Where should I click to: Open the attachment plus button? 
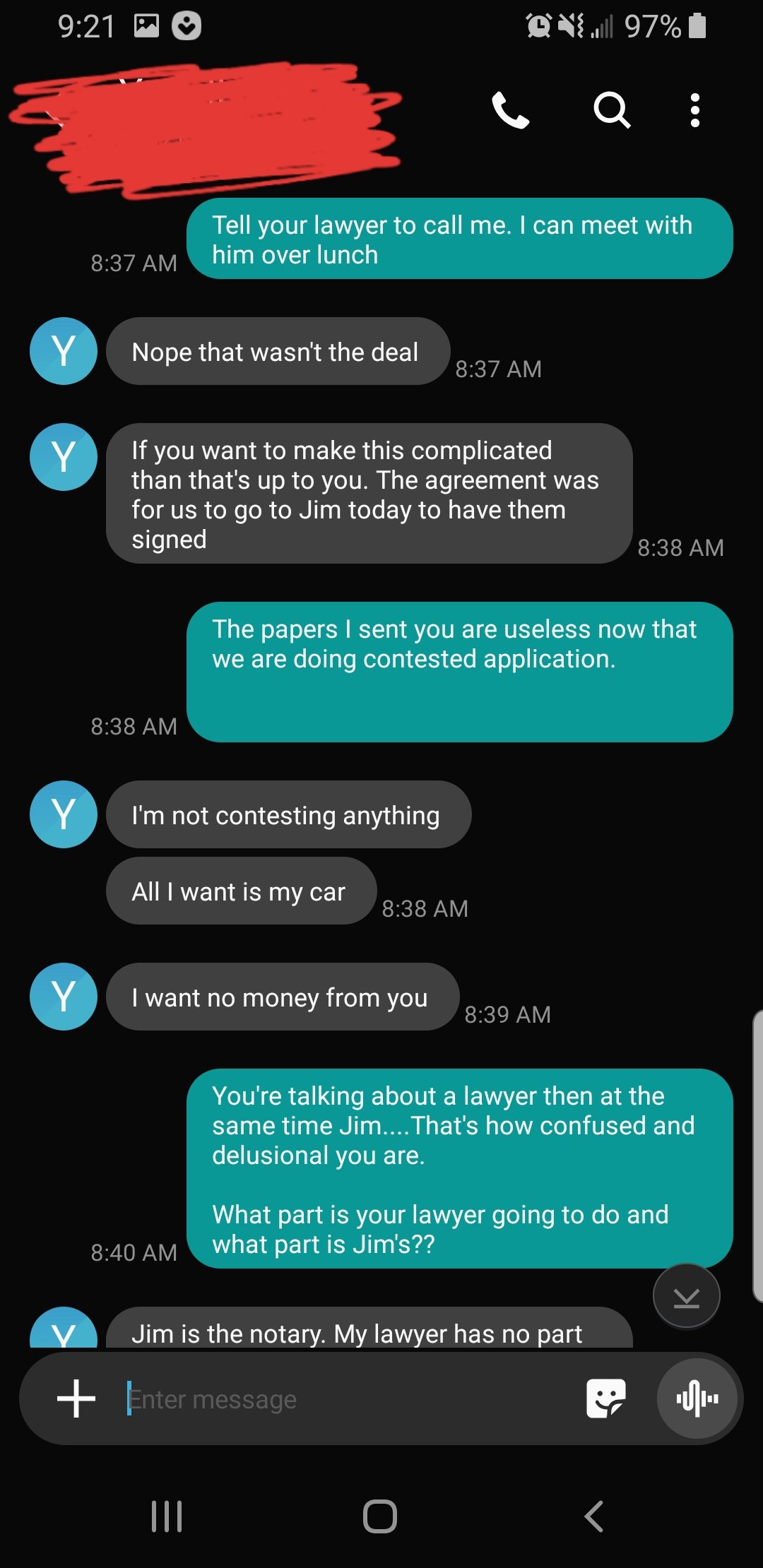tap(76, 1398)
